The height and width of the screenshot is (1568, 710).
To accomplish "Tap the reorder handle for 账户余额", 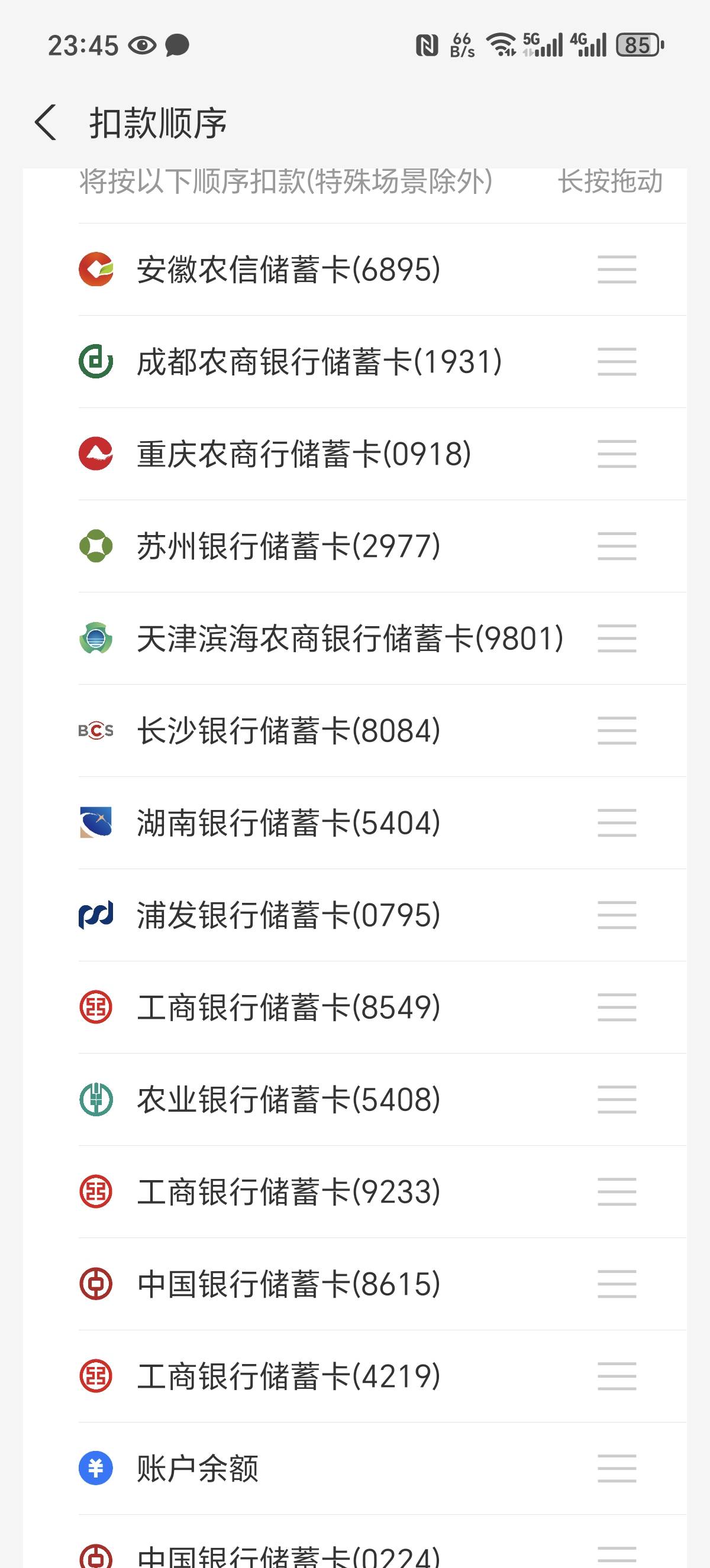I will click(x=617, y=1468).
